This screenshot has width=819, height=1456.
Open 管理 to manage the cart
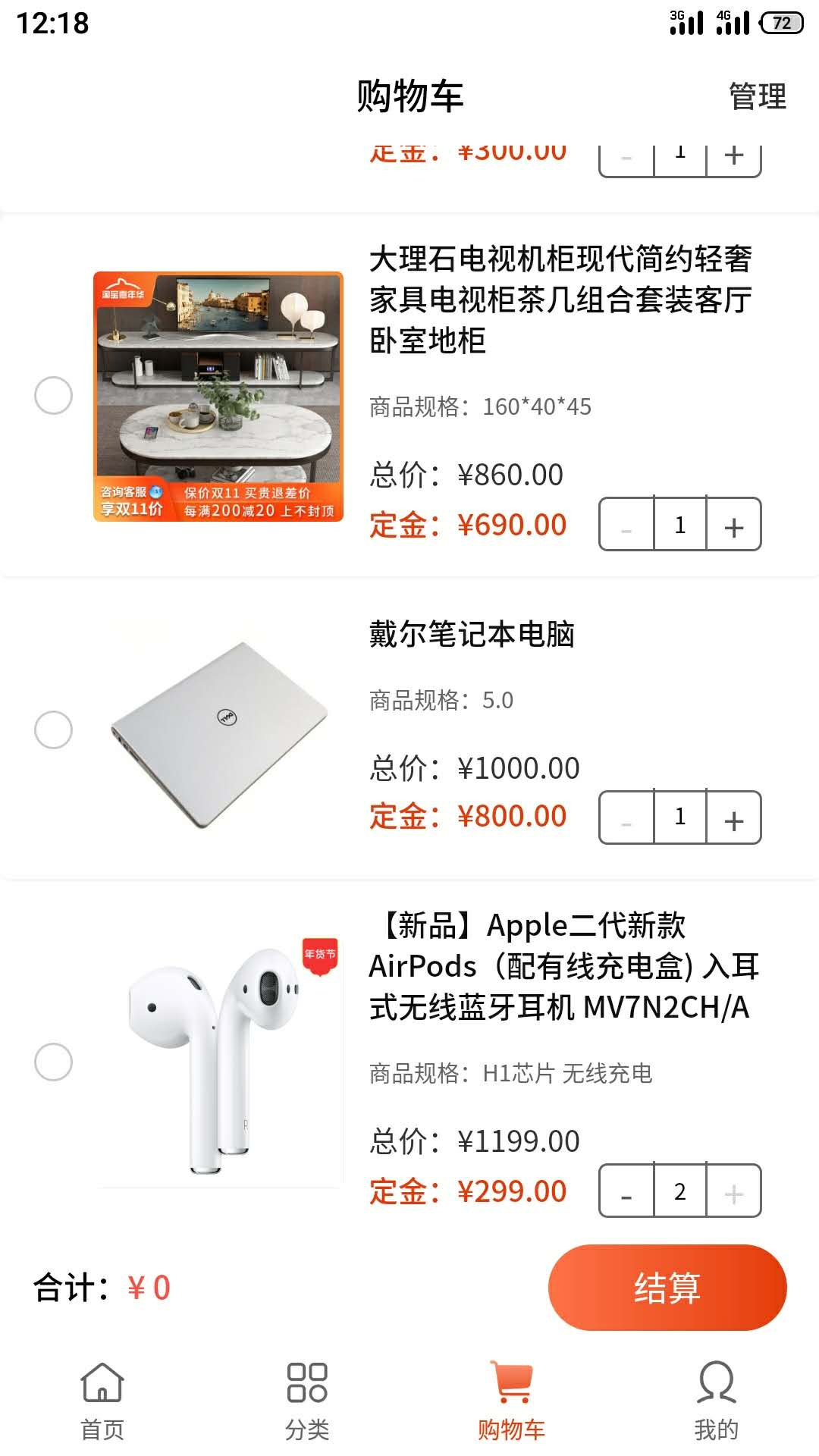coord(757,96)
